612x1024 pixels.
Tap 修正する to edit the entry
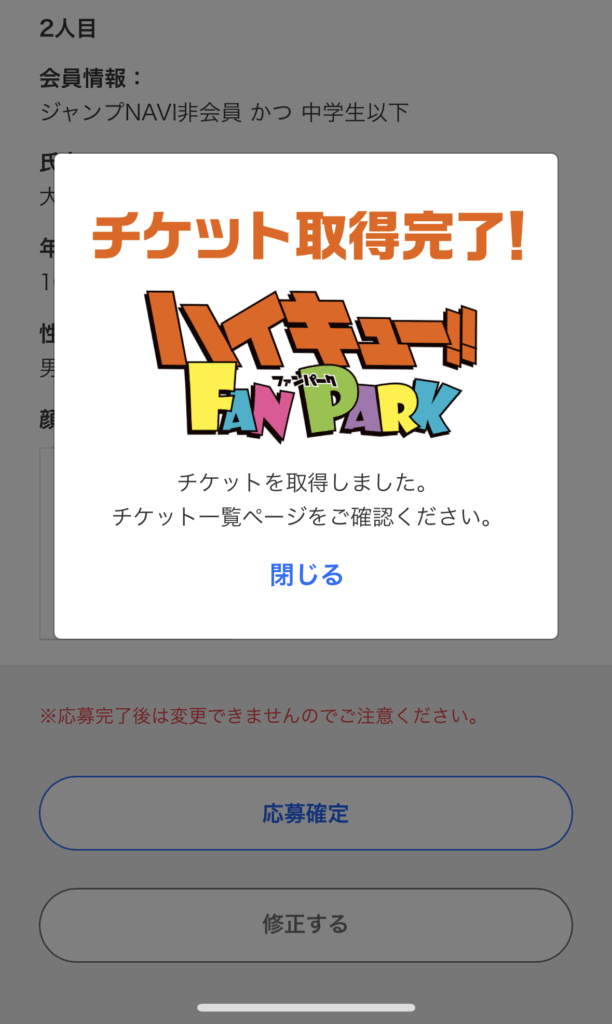click(306, 924)
